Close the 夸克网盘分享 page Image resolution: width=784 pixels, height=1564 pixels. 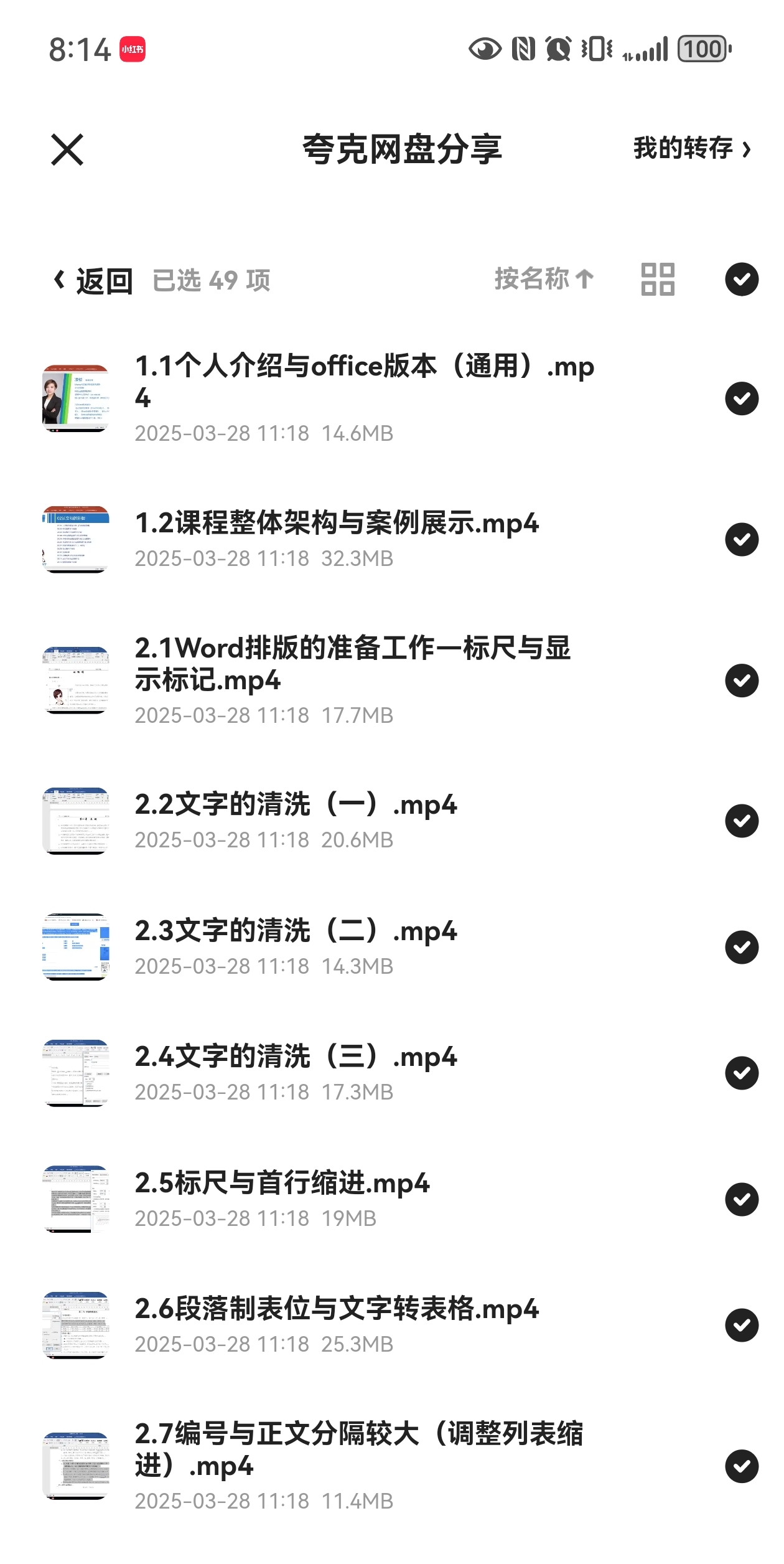coord(67,150)
